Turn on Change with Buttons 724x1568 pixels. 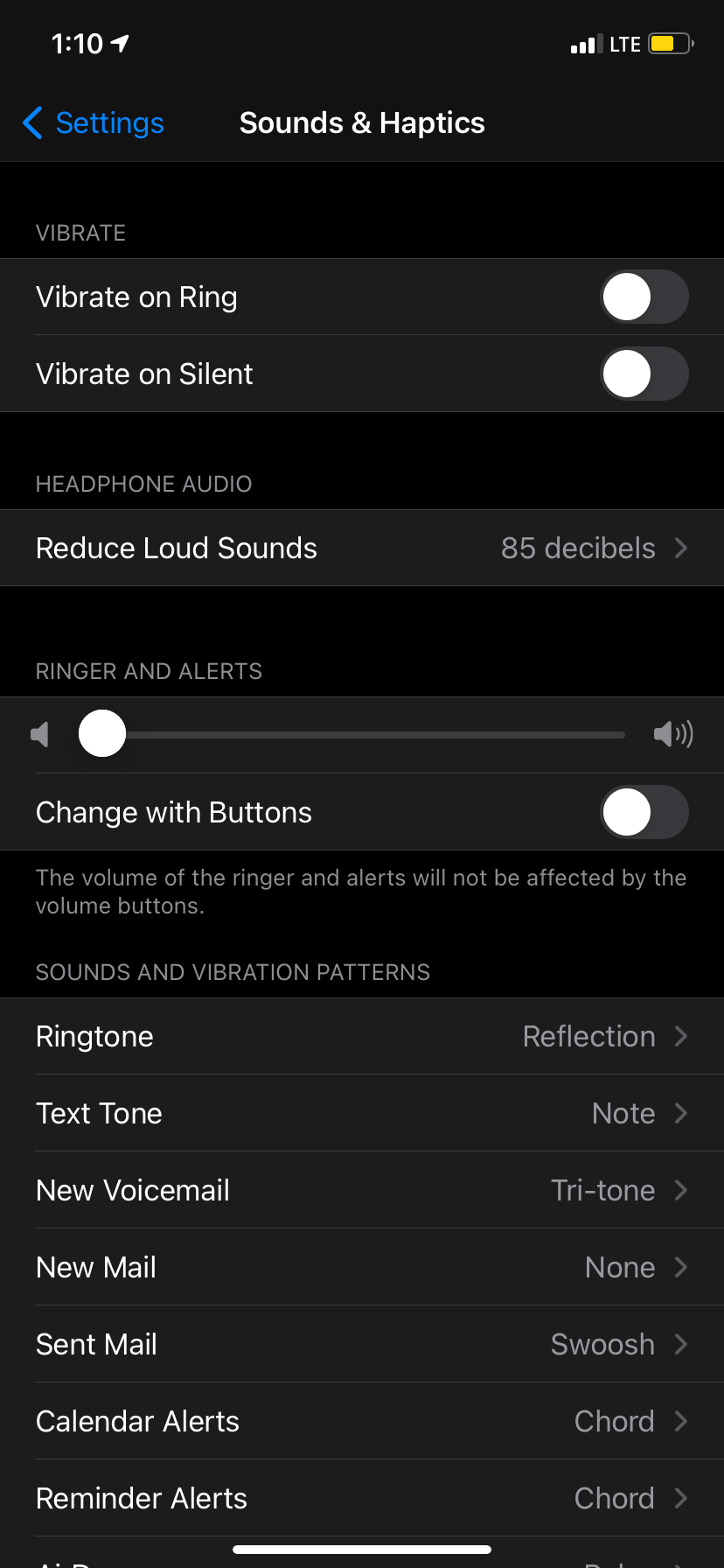click(644, 812)
